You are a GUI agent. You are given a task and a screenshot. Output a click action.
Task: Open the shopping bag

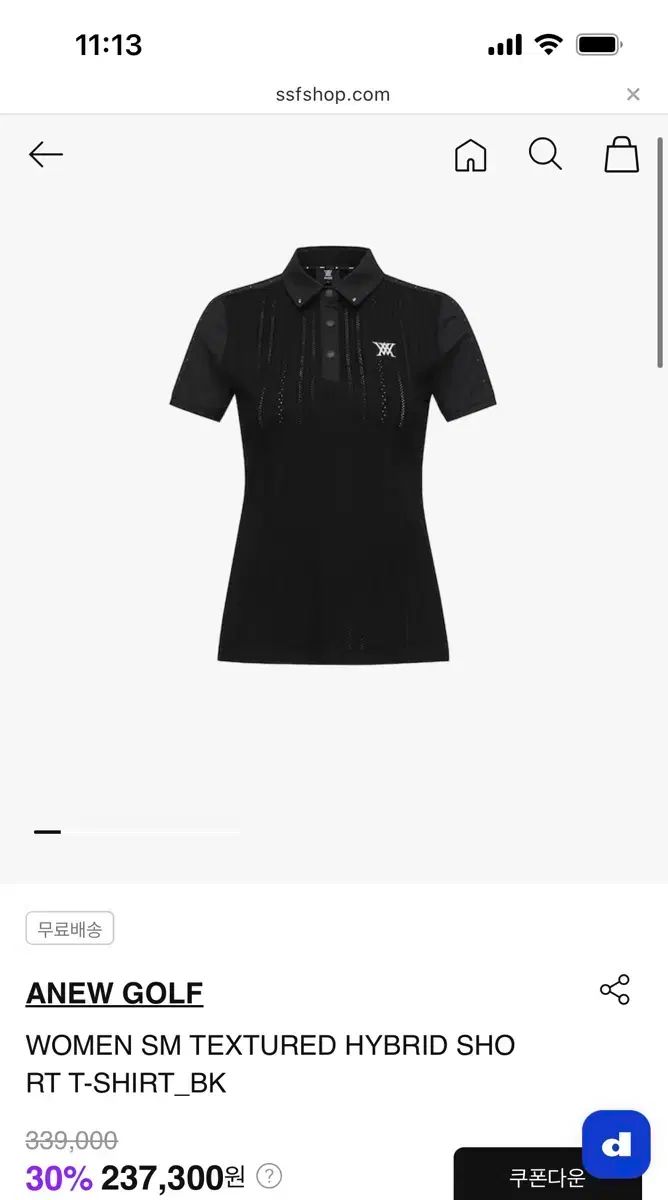[x=621, y=155]
